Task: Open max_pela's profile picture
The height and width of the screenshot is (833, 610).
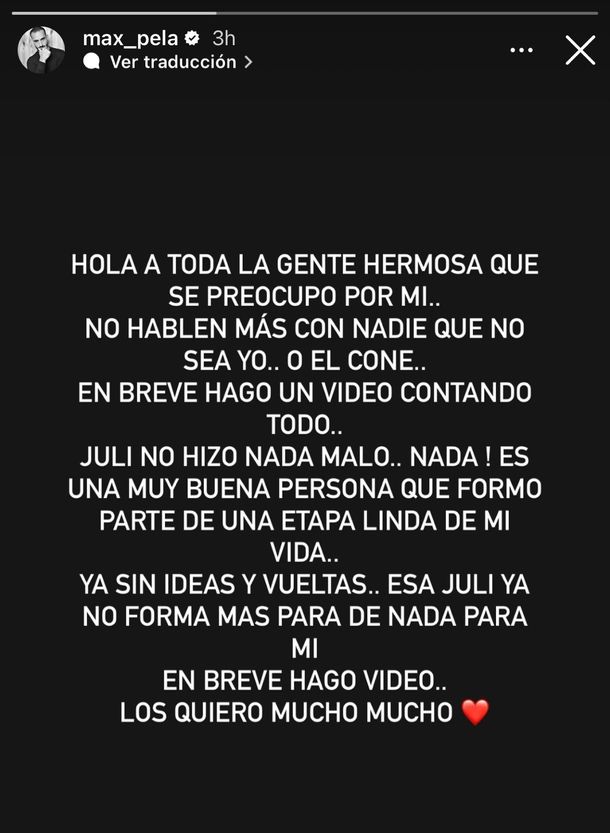Action: [41, 50]
